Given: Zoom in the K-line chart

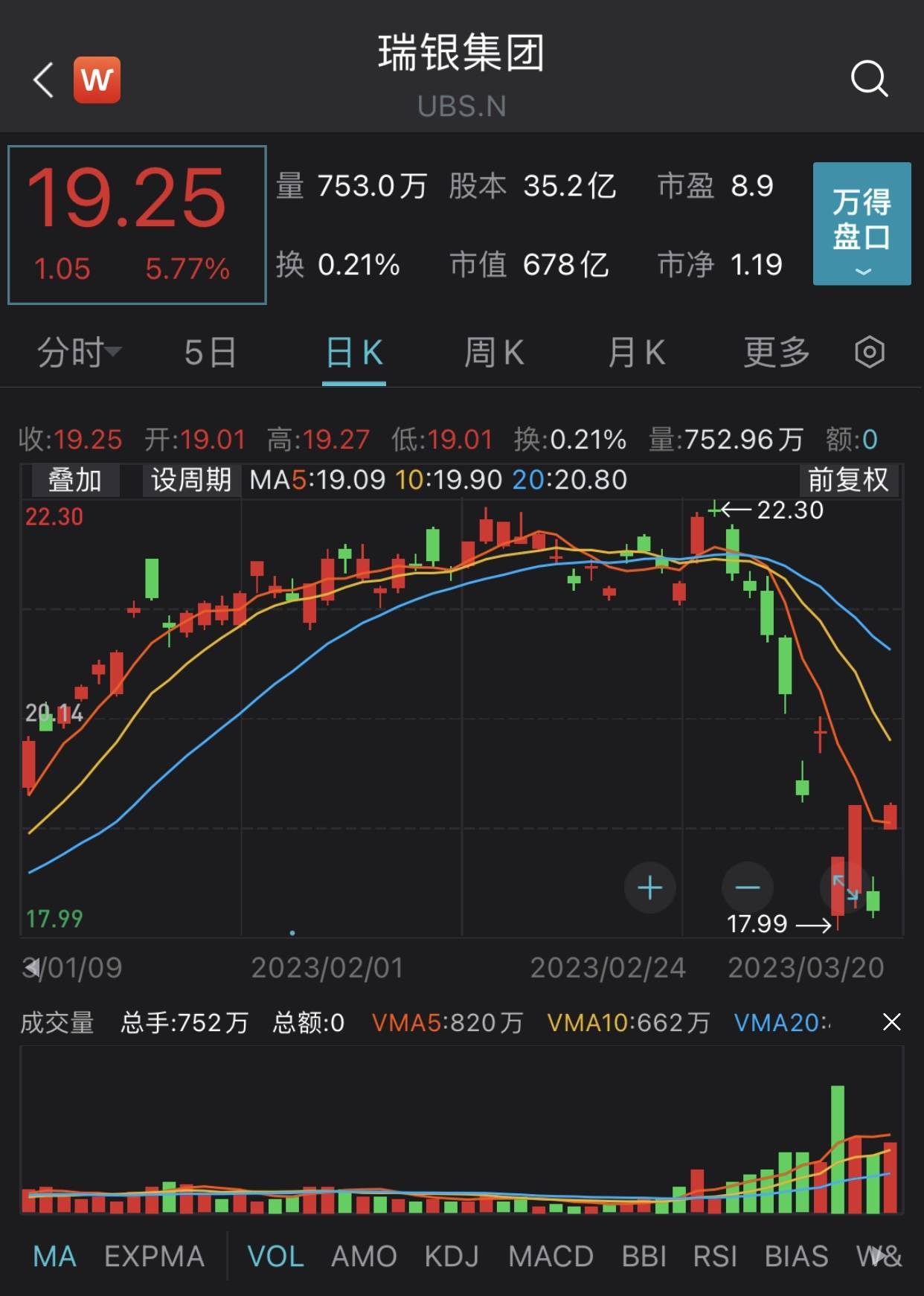Looking at the screenshot, I should tap(649, 888).
